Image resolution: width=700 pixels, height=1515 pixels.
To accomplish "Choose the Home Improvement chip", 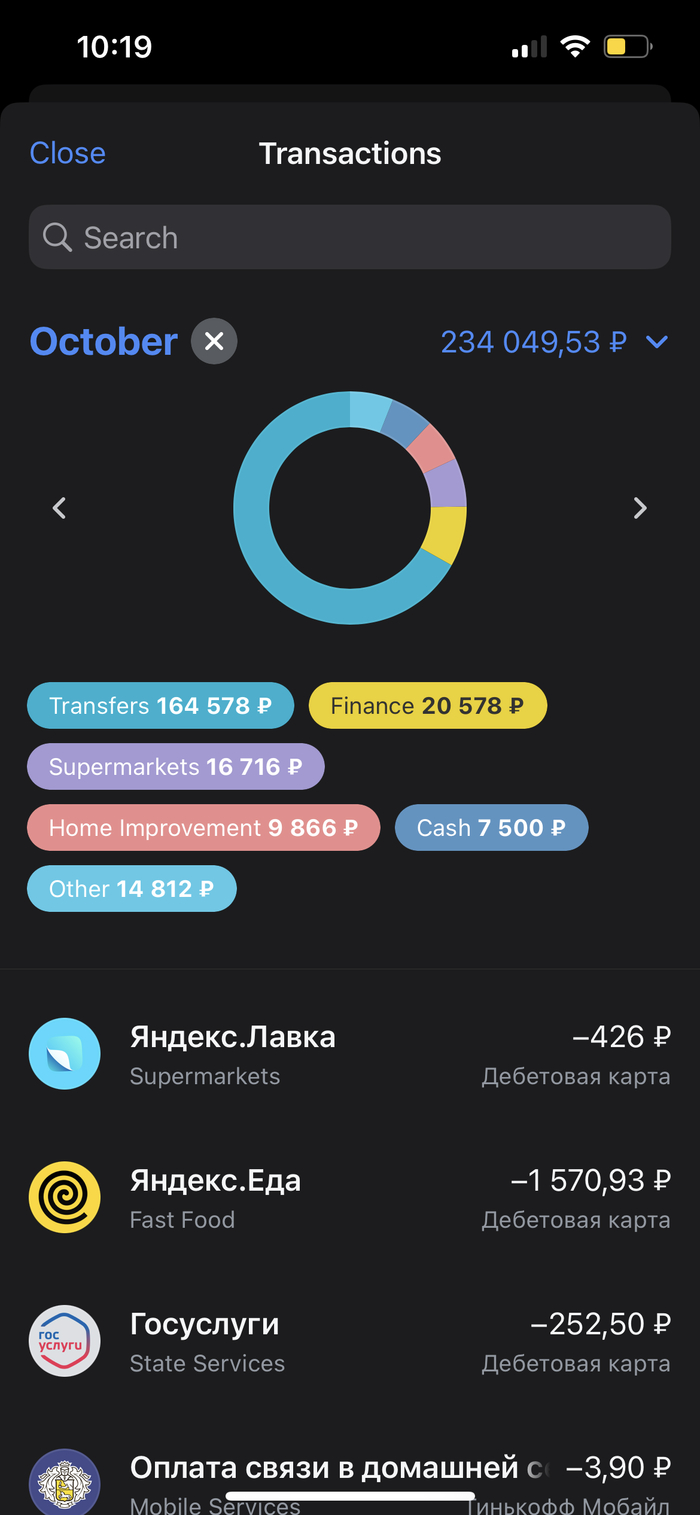I will [x=203, y=828].
